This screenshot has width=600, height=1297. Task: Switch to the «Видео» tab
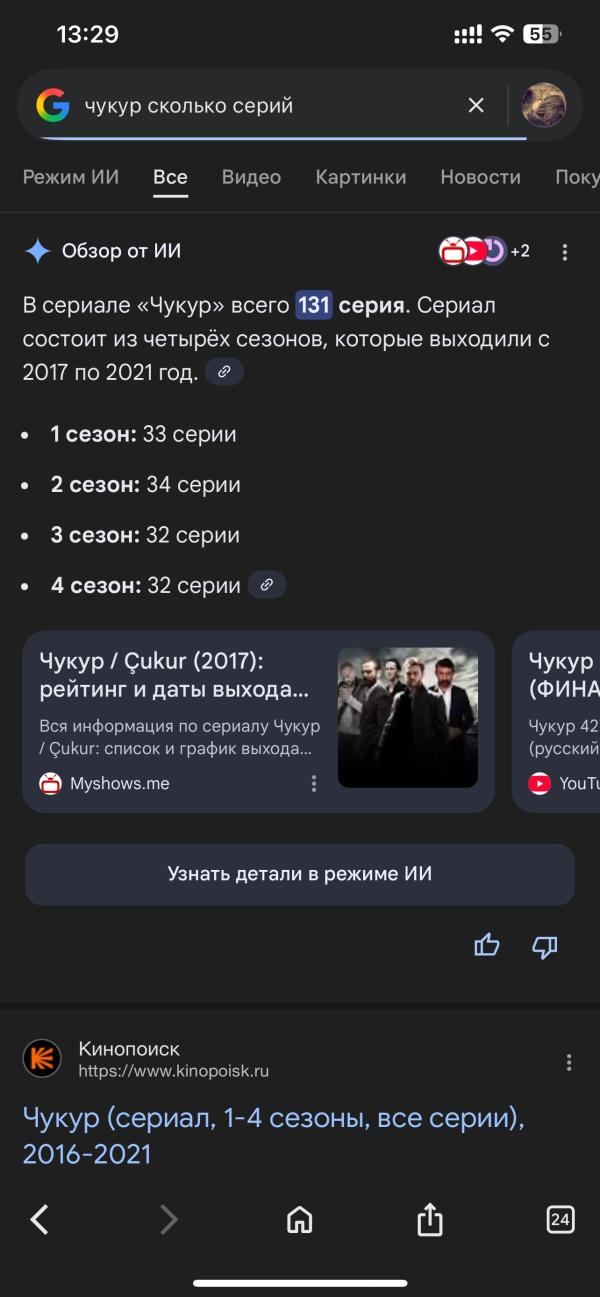[x=251, y=177]
